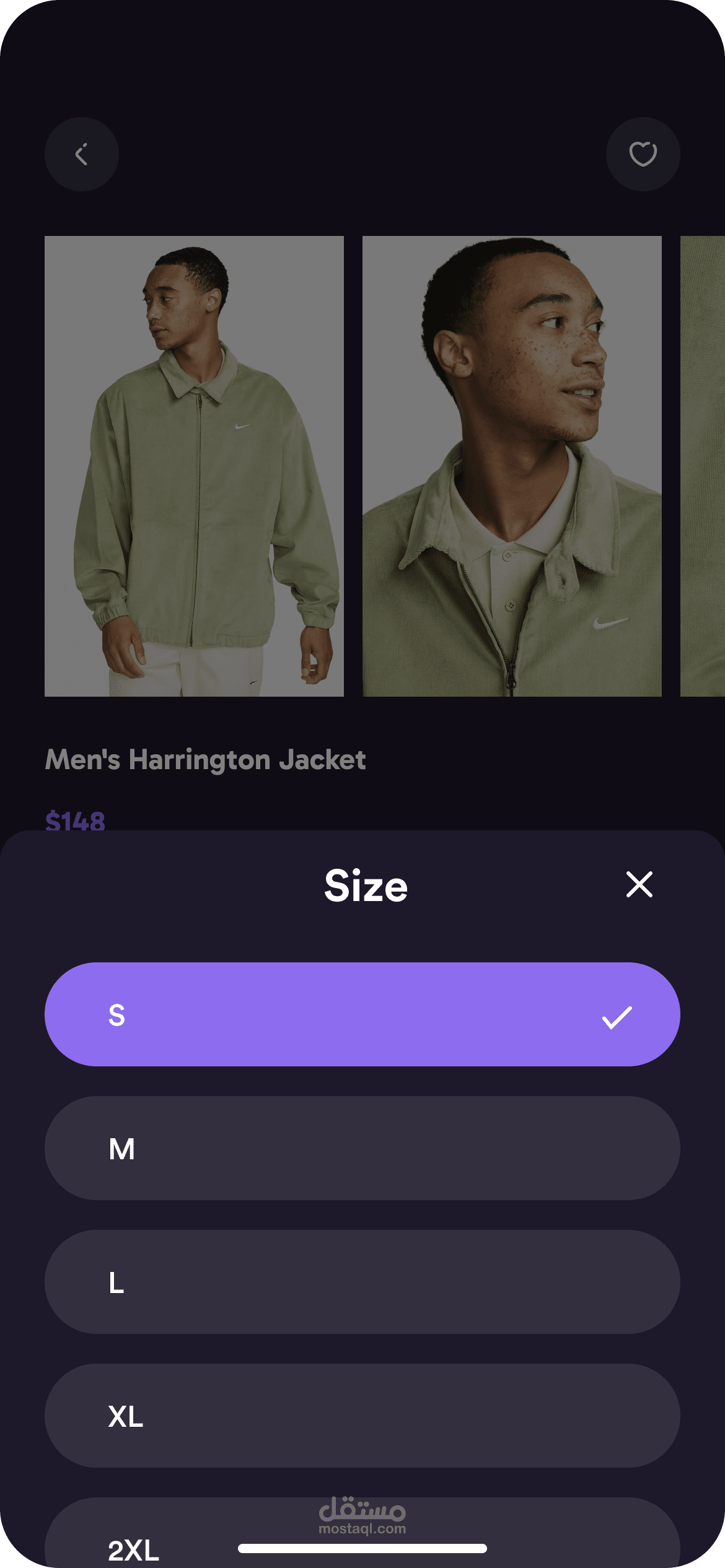This screenshot has width=725, height=1568.
Task: Select the XL size option
Action: point(362,1416)
